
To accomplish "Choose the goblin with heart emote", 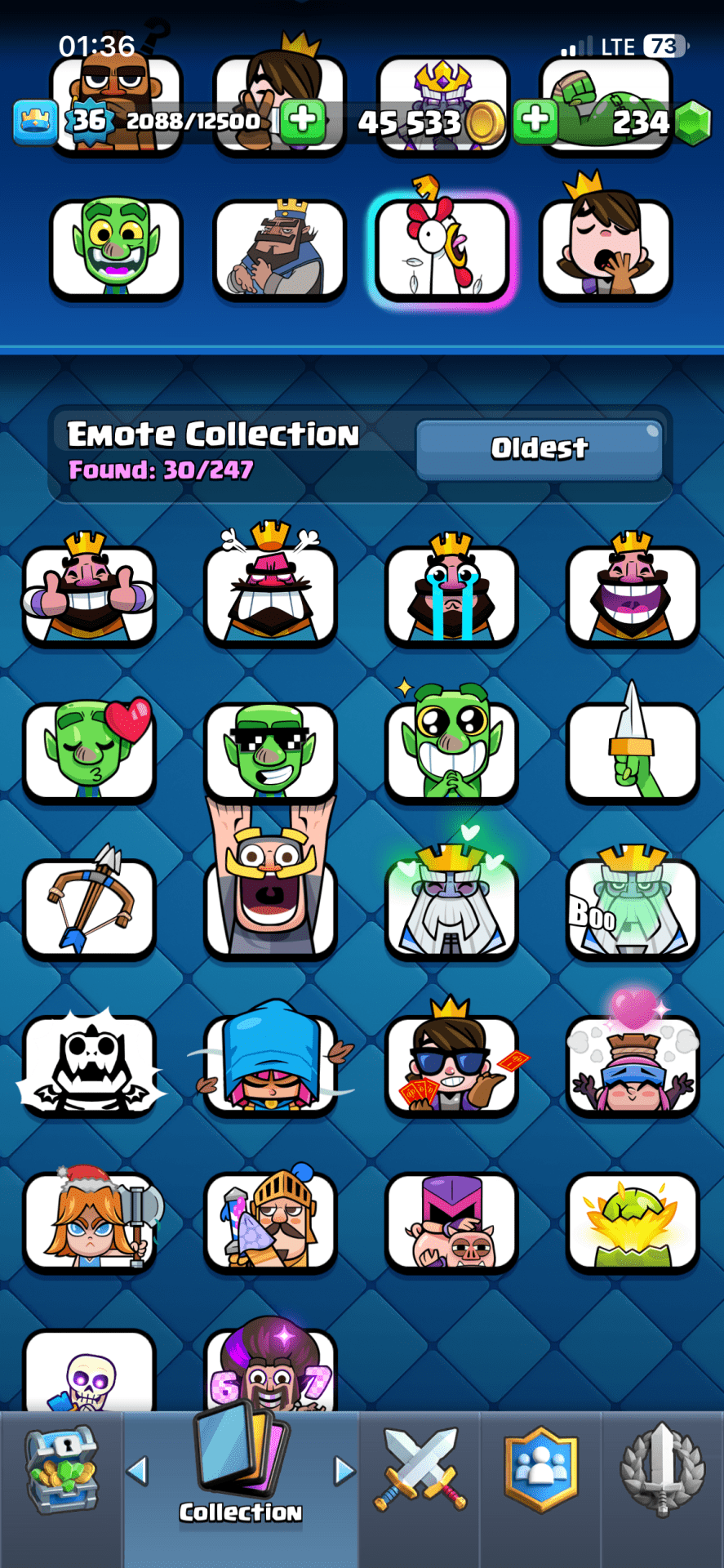I will click(89, 751).
